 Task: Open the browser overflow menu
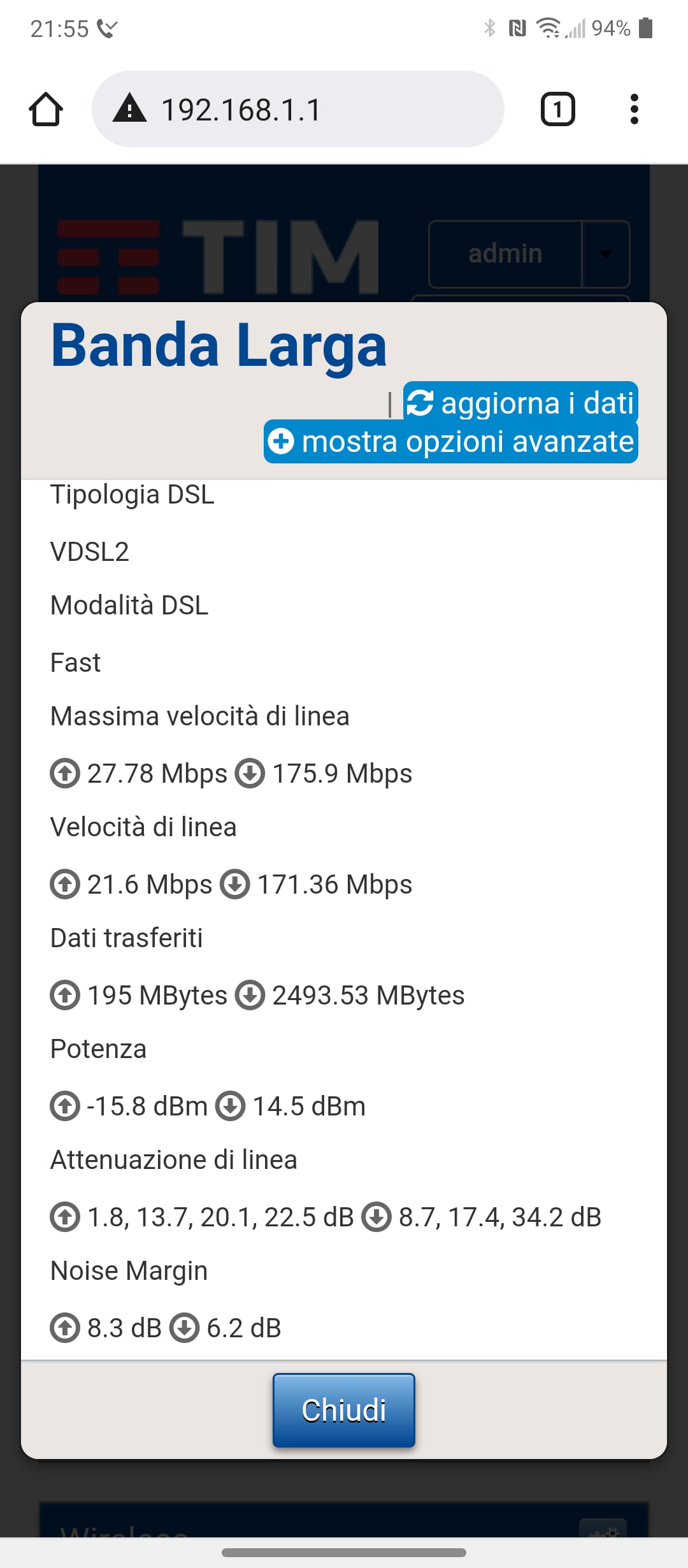pyautogui.click(x=634, y=109)
